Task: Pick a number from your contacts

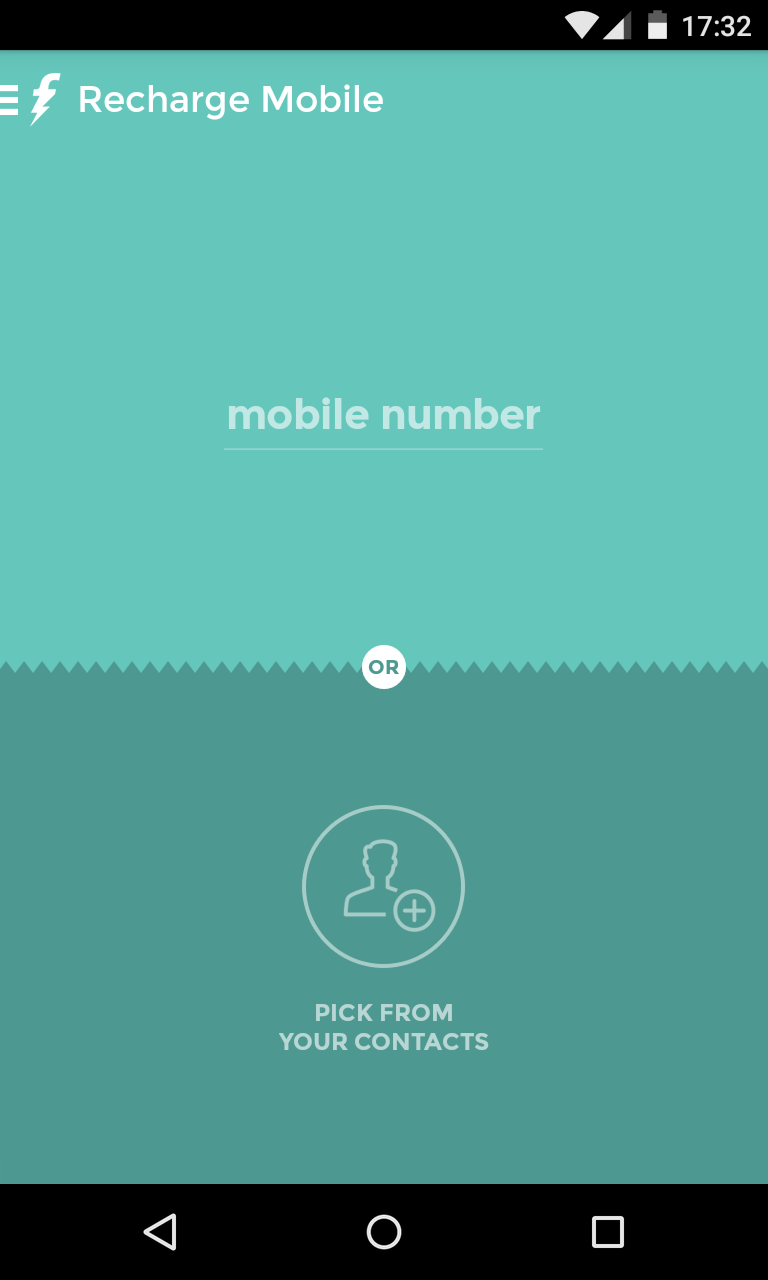Action: click(x=383, y=886)
